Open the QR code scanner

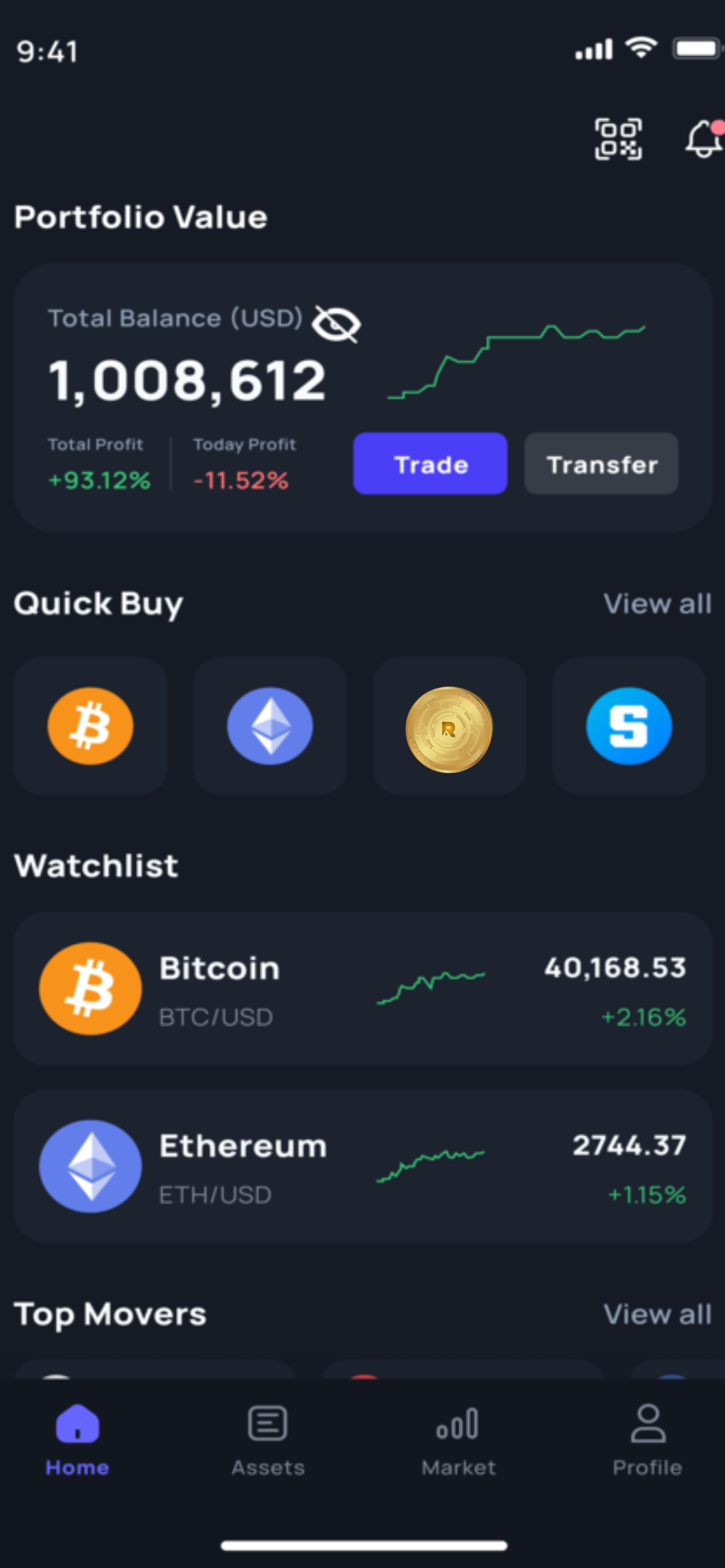618,139
